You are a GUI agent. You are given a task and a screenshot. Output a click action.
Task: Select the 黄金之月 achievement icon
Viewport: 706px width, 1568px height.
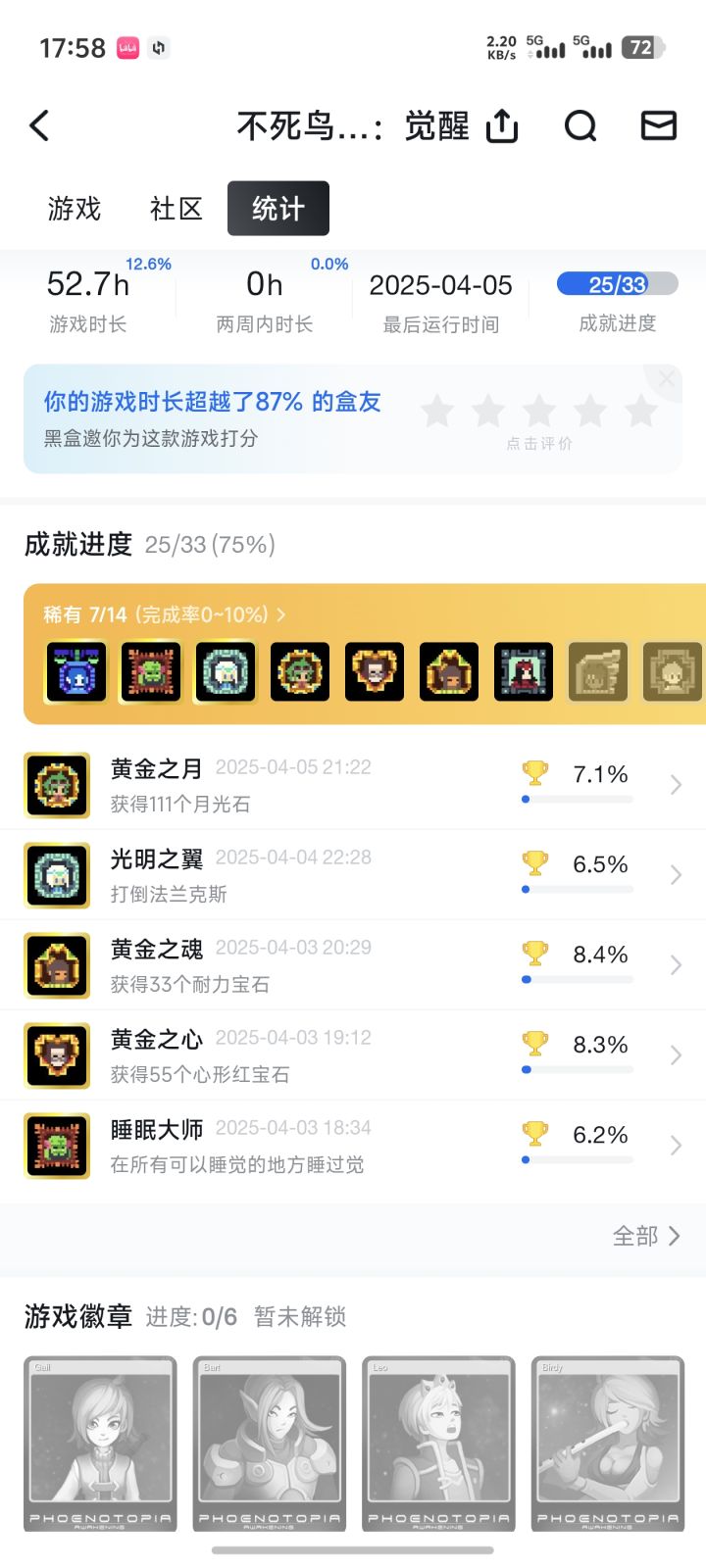56,785
